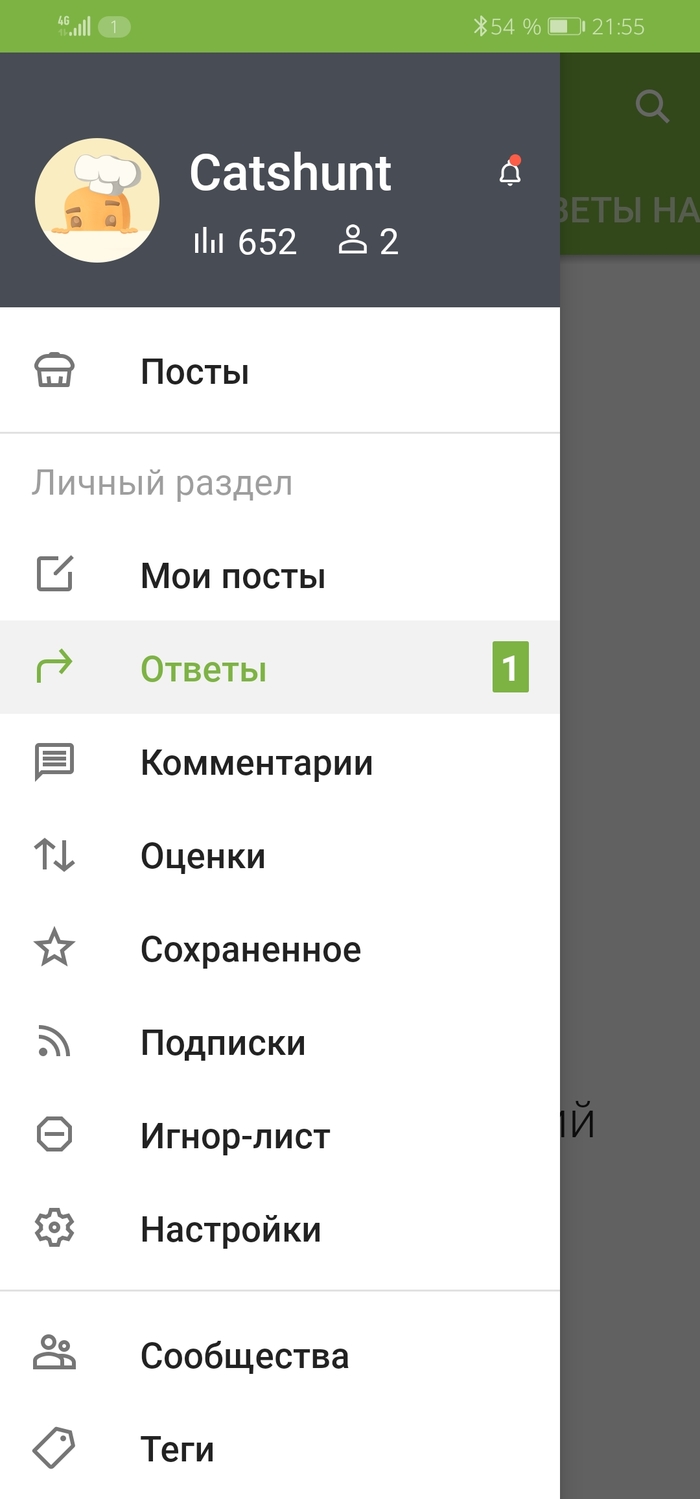Open the Теги section
This screenshot has height=1499, width=700.
(178, 1449)
